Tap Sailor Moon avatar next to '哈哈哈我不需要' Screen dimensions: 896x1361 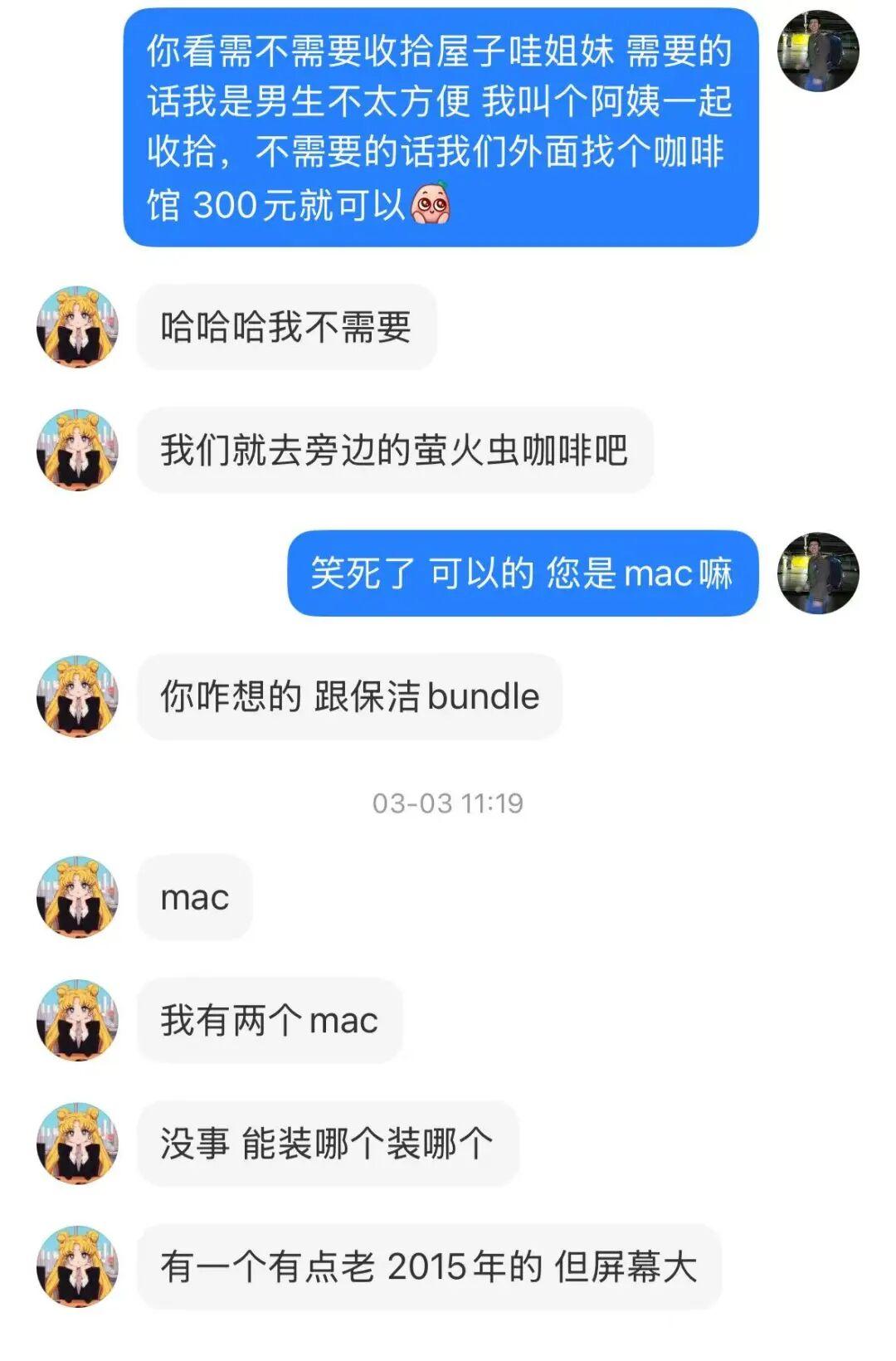(78, 327)
